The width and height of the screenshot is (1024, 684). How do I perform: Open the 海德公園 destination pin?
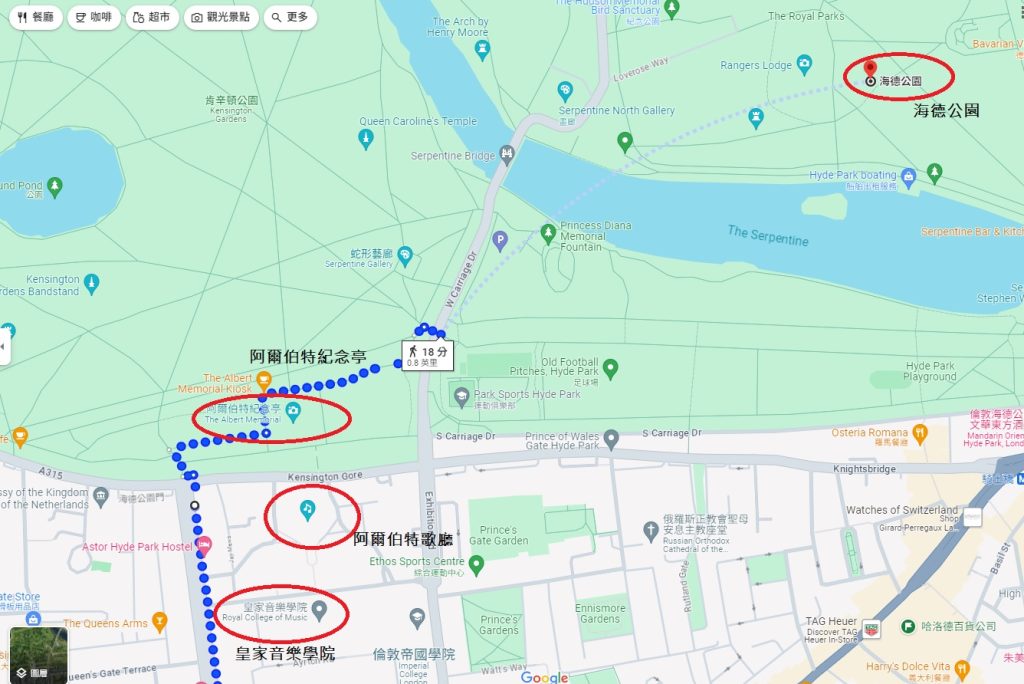tap(869, 71)
